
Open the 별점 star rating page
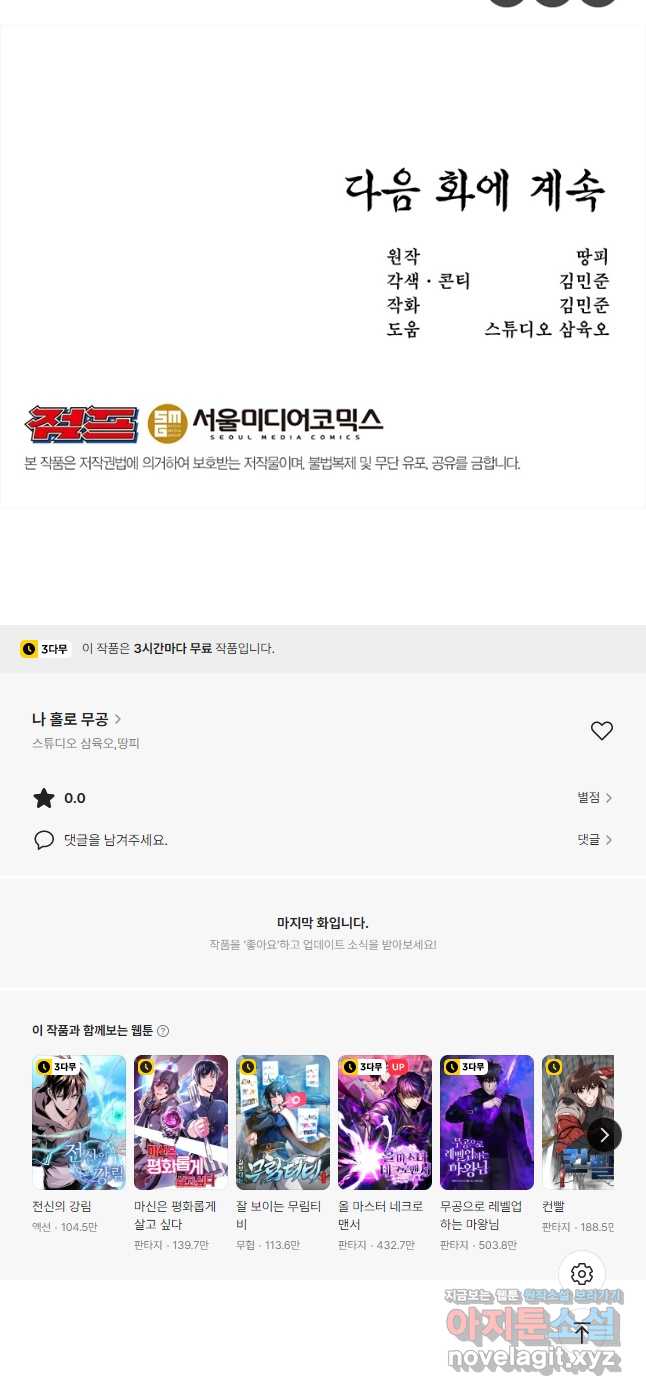594,797
